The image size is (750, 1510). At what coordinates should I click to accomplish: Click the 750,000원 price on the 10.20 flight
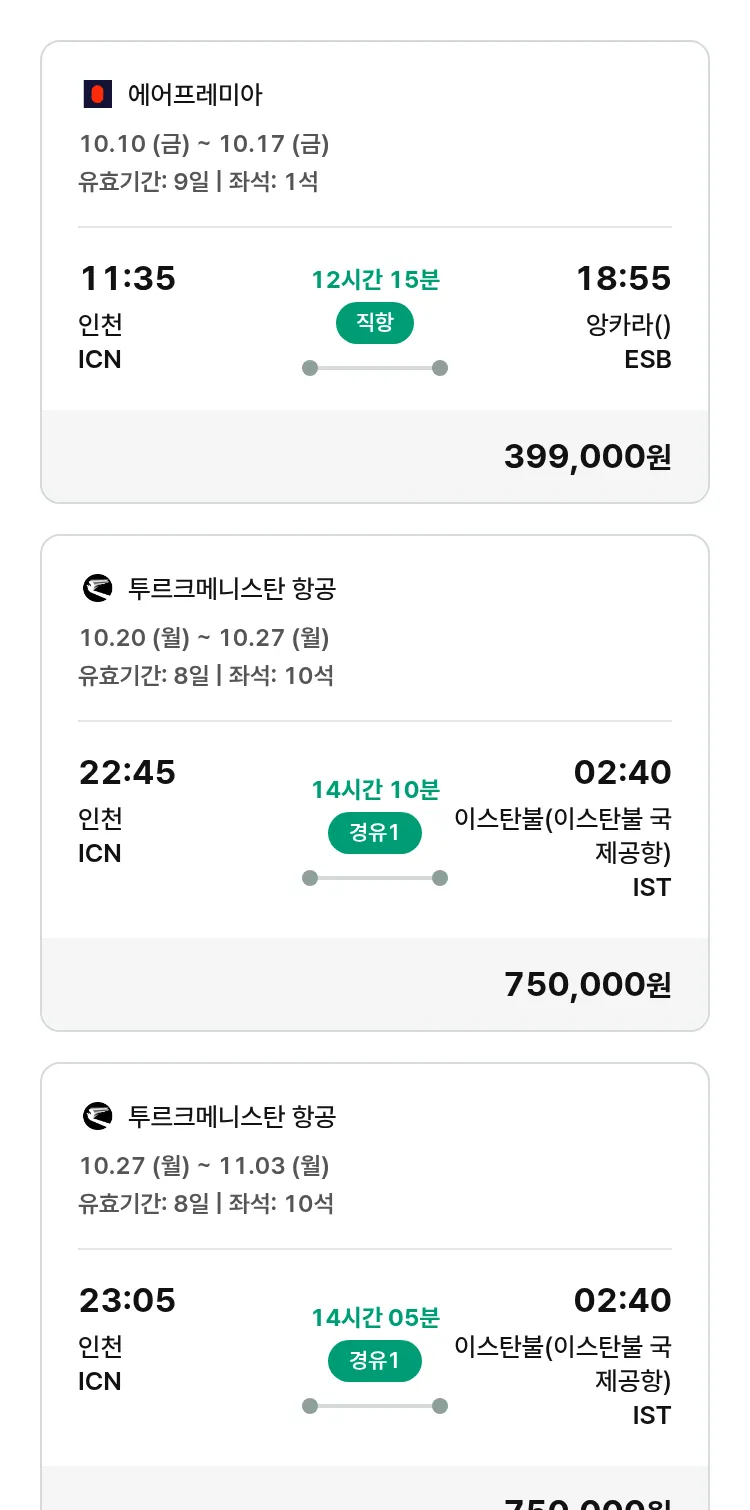[585, 984]
